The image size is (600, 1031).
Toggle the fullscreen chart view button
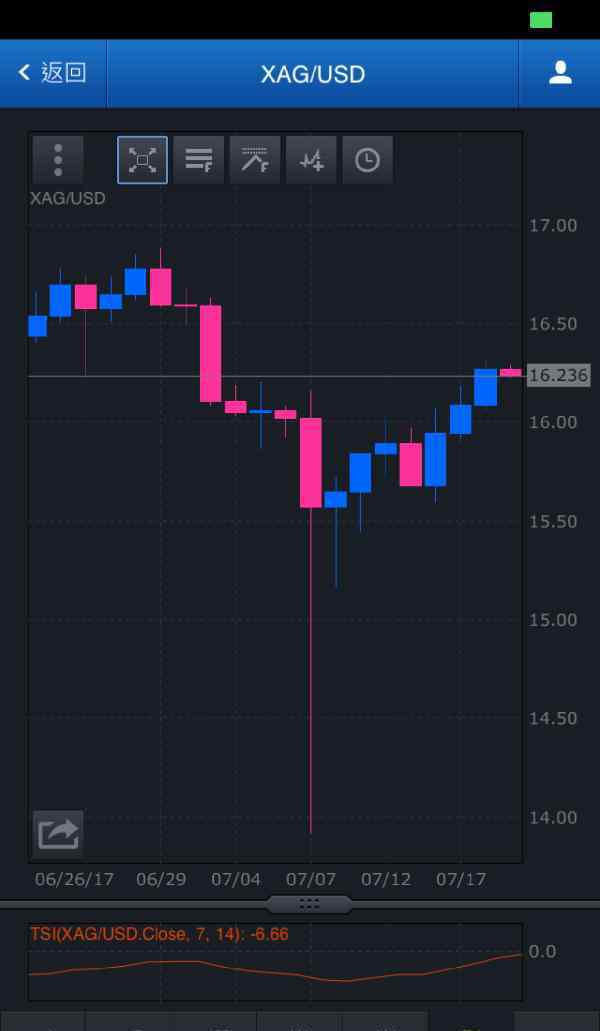point(143,160)
